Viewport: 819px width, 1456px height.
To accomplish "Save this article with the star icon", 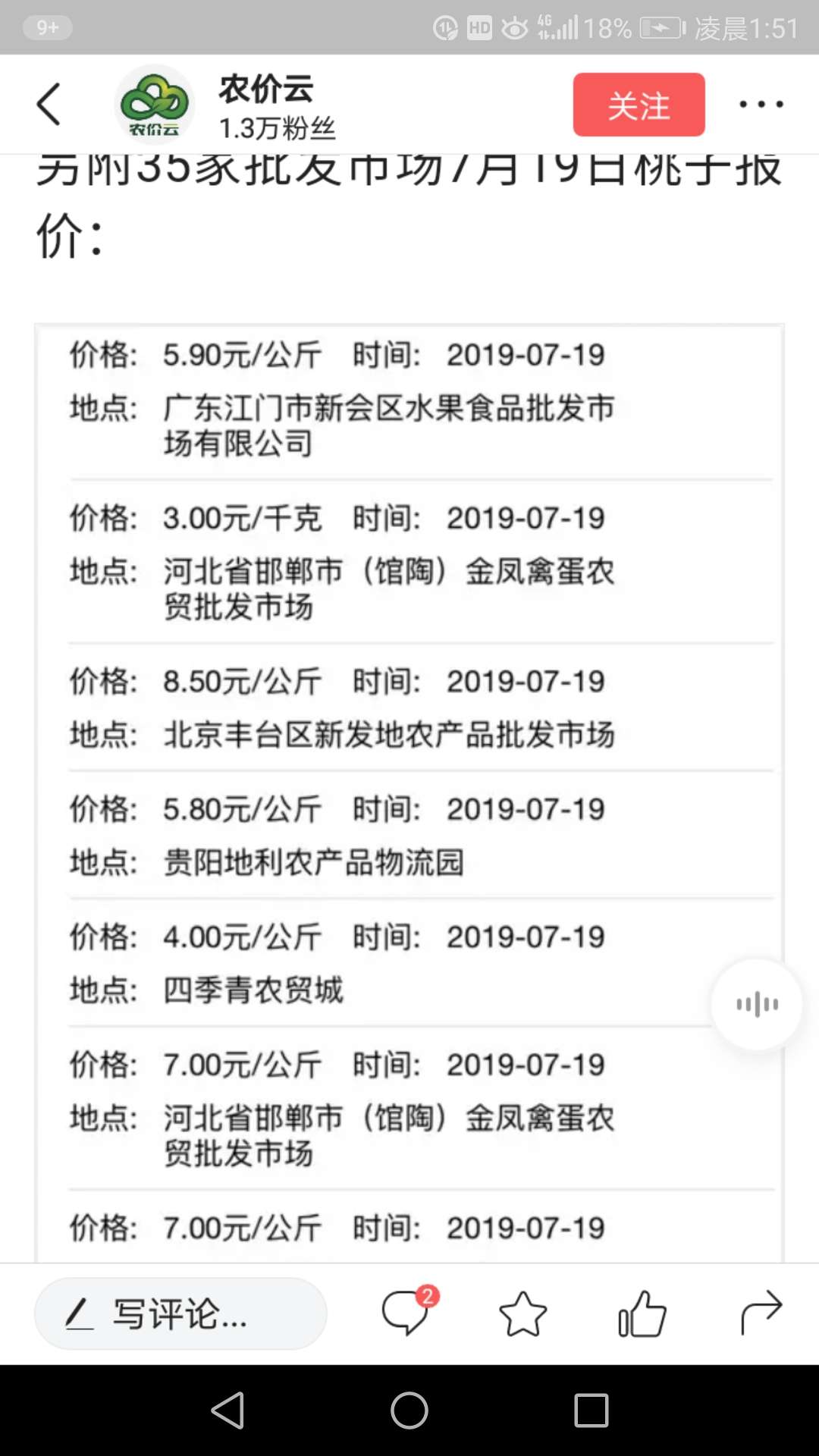I will 522,1313.
